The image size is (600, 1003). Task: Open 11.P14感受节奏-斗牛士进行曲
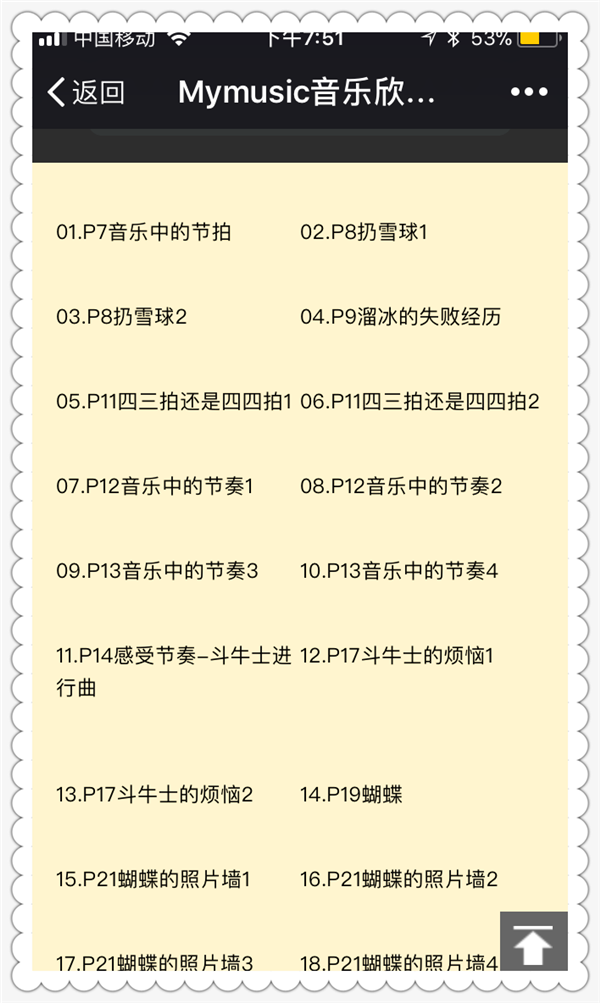point(174,671)
